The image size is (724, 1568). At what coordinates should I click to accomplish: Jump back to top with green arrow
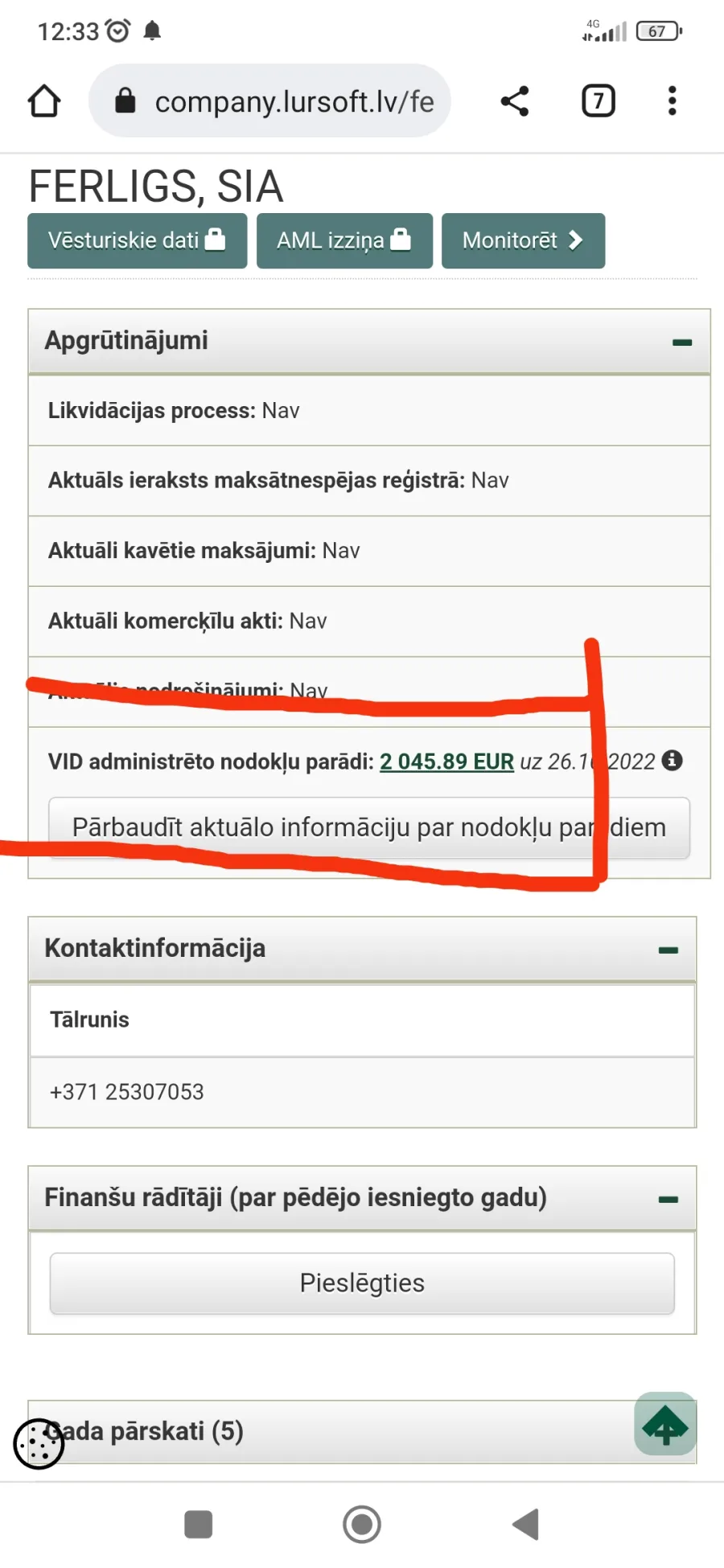665,1424
